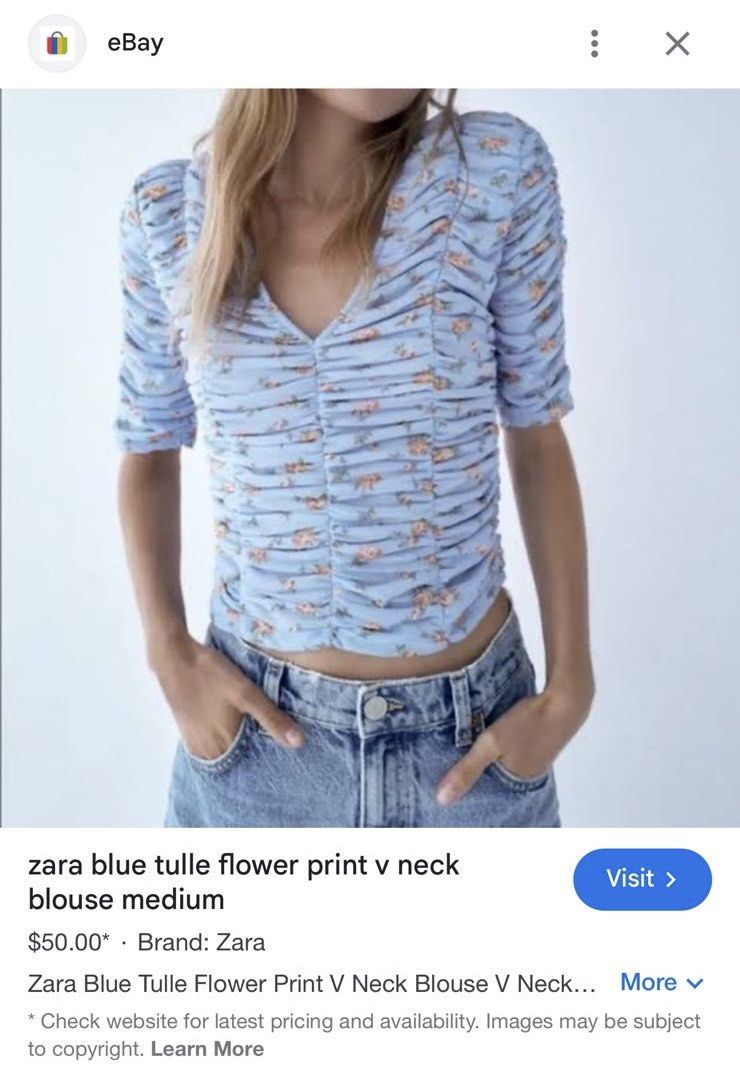Open the Learn More link
The height and width of the screenshot is (1071, 740).
click(204, 1049)
